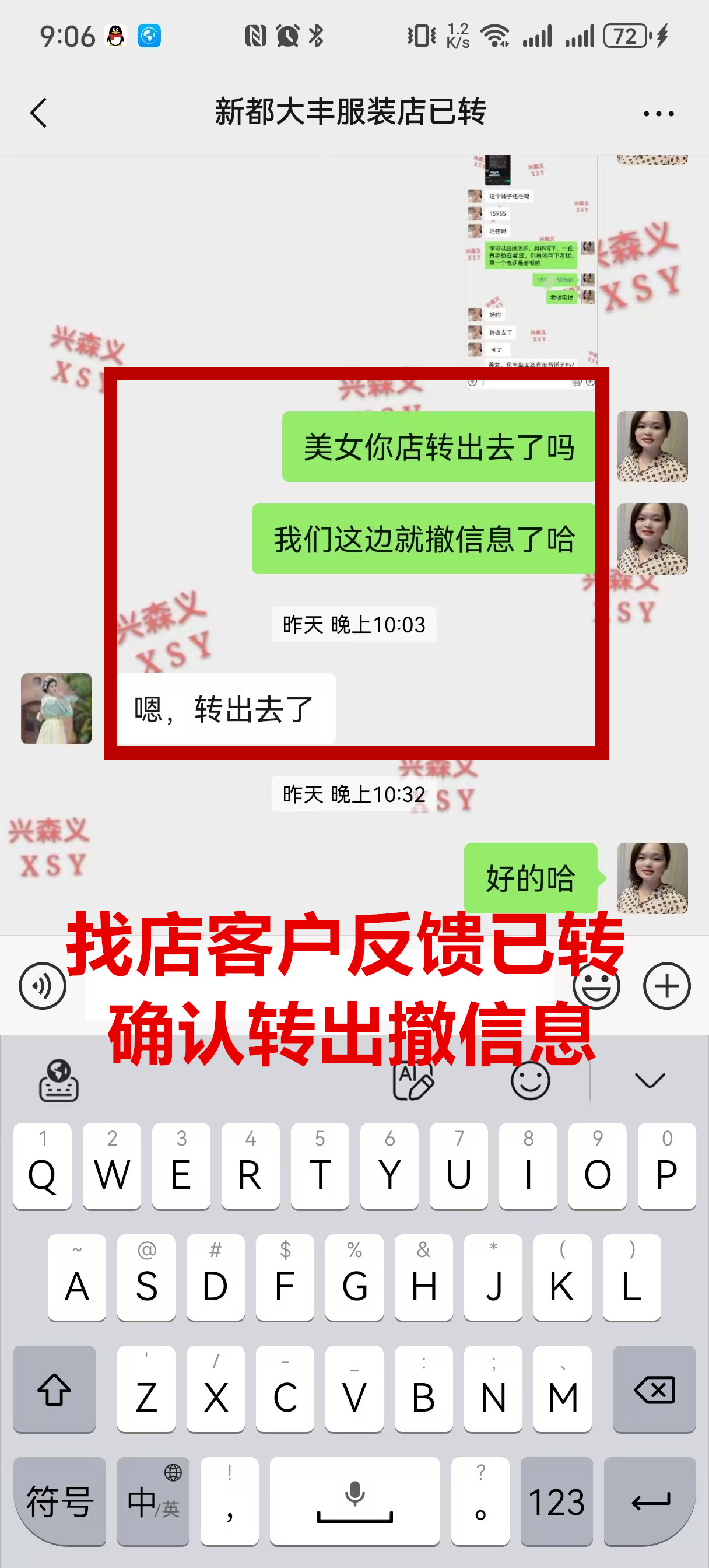Toggle the shift key
Viewport: 709px width, 1568px height.
(55, 1389)
